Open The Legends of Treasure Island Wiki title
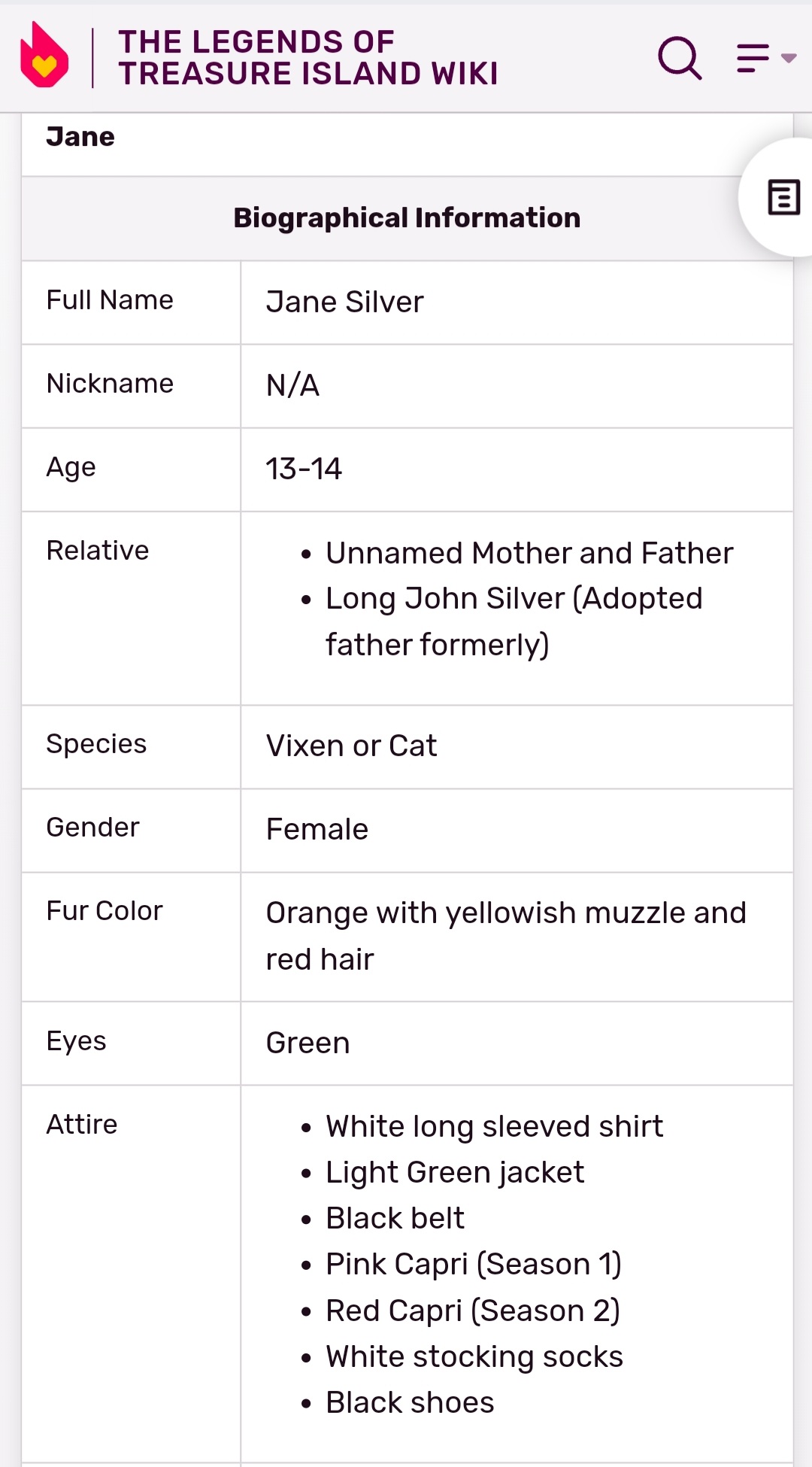Screen dimensions: 812x1467 [x=308, y=58]
